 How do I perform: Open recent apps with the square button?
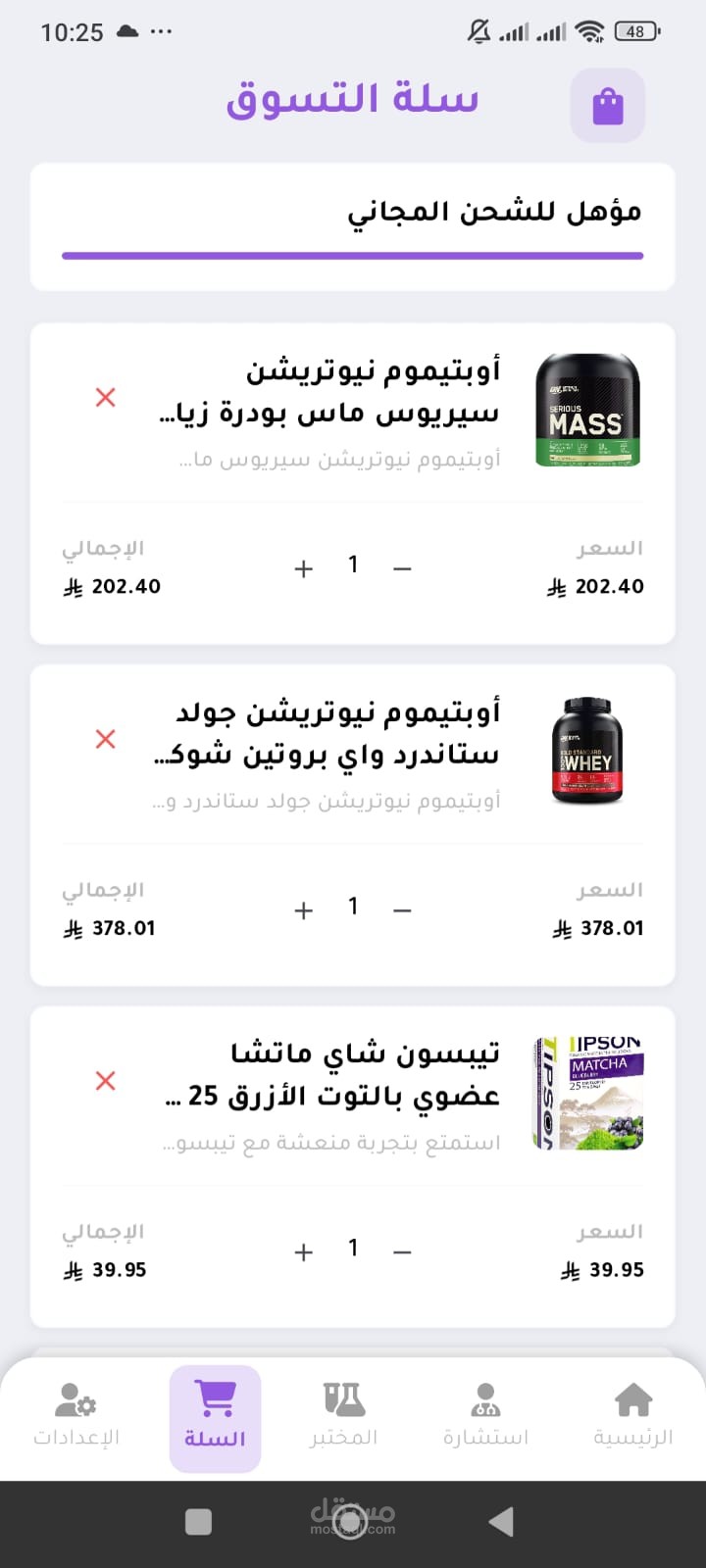[199, 1522]
